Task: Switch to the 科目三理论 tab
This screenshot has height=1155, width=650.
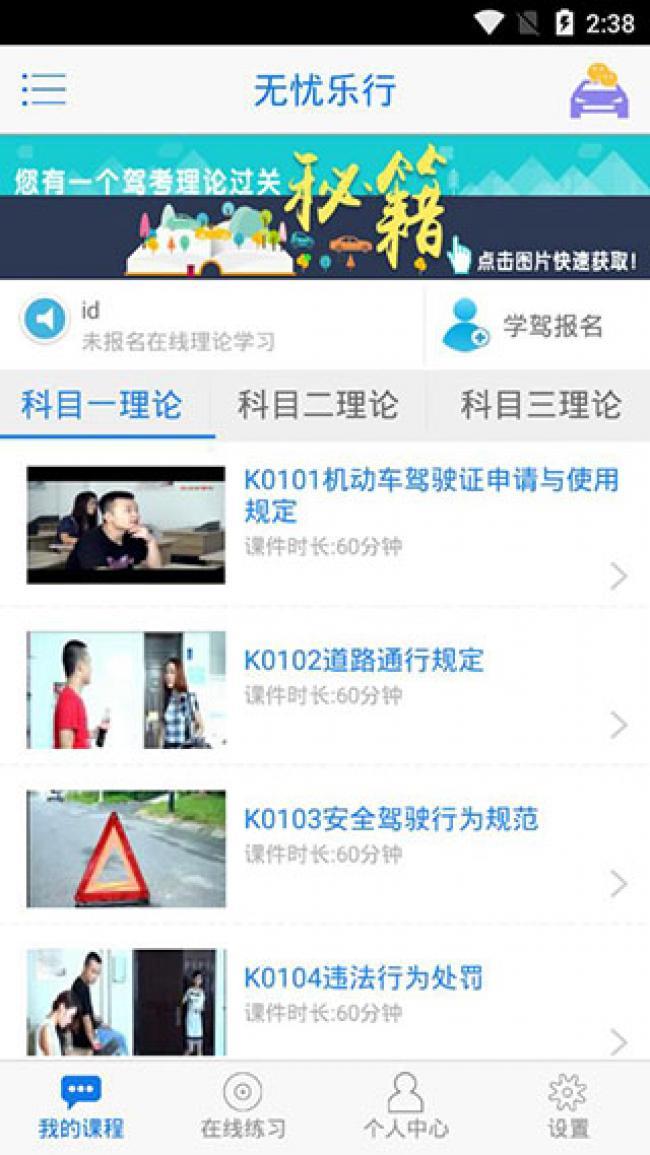Action: (x=540, y=405)
